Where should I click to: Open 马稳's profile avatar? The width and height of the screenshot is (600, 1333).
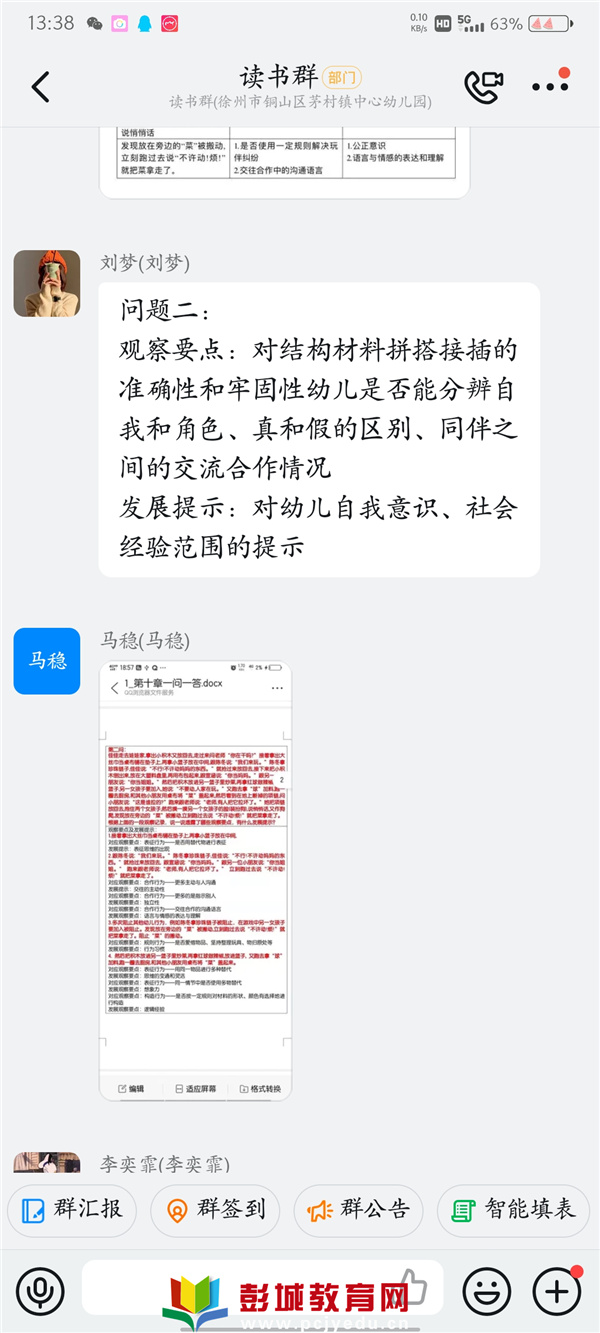coord(46,661)
